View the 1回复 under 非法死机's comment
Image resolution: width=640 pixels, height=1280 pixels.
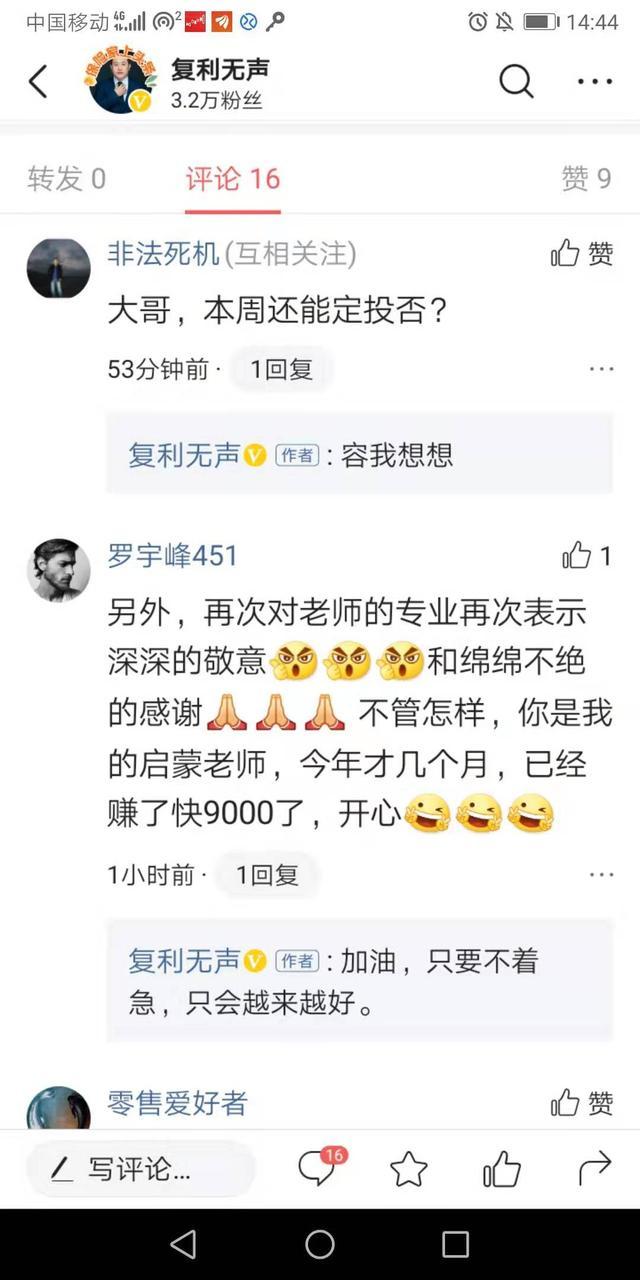click(x=282, y=370)
